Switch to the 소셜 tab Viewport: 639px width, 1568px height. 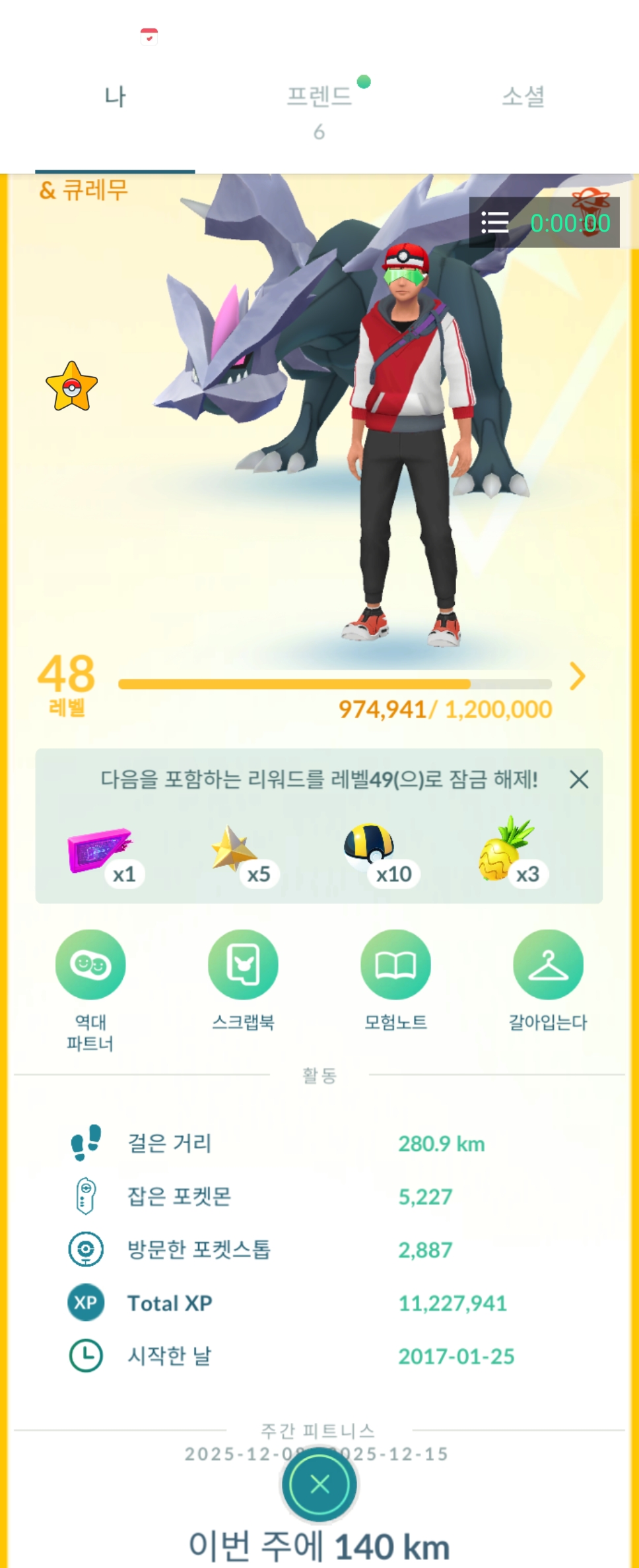point(523,97)
